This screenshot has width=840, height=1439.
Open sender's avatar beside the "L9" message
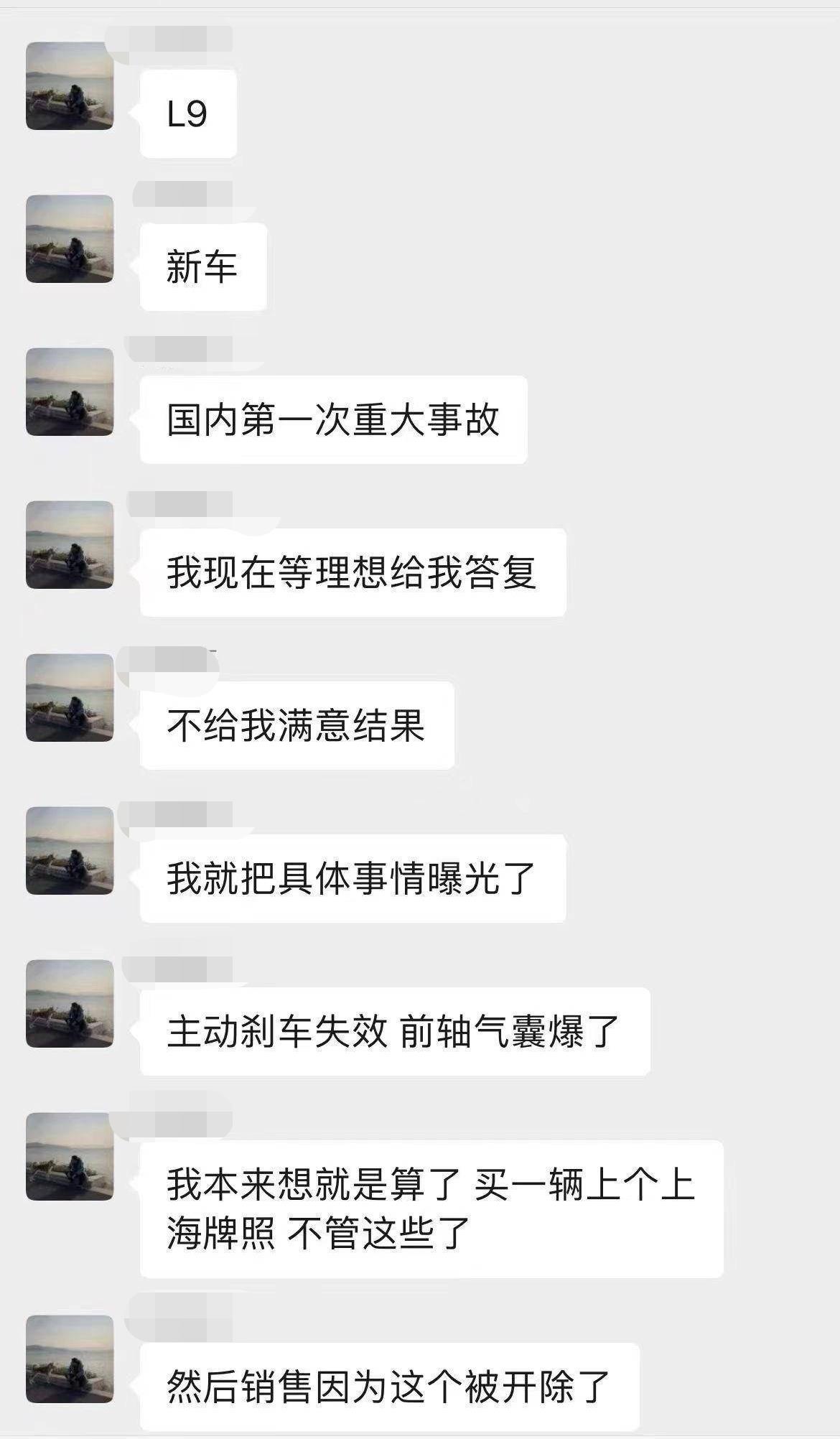click(x=70, y=86)
